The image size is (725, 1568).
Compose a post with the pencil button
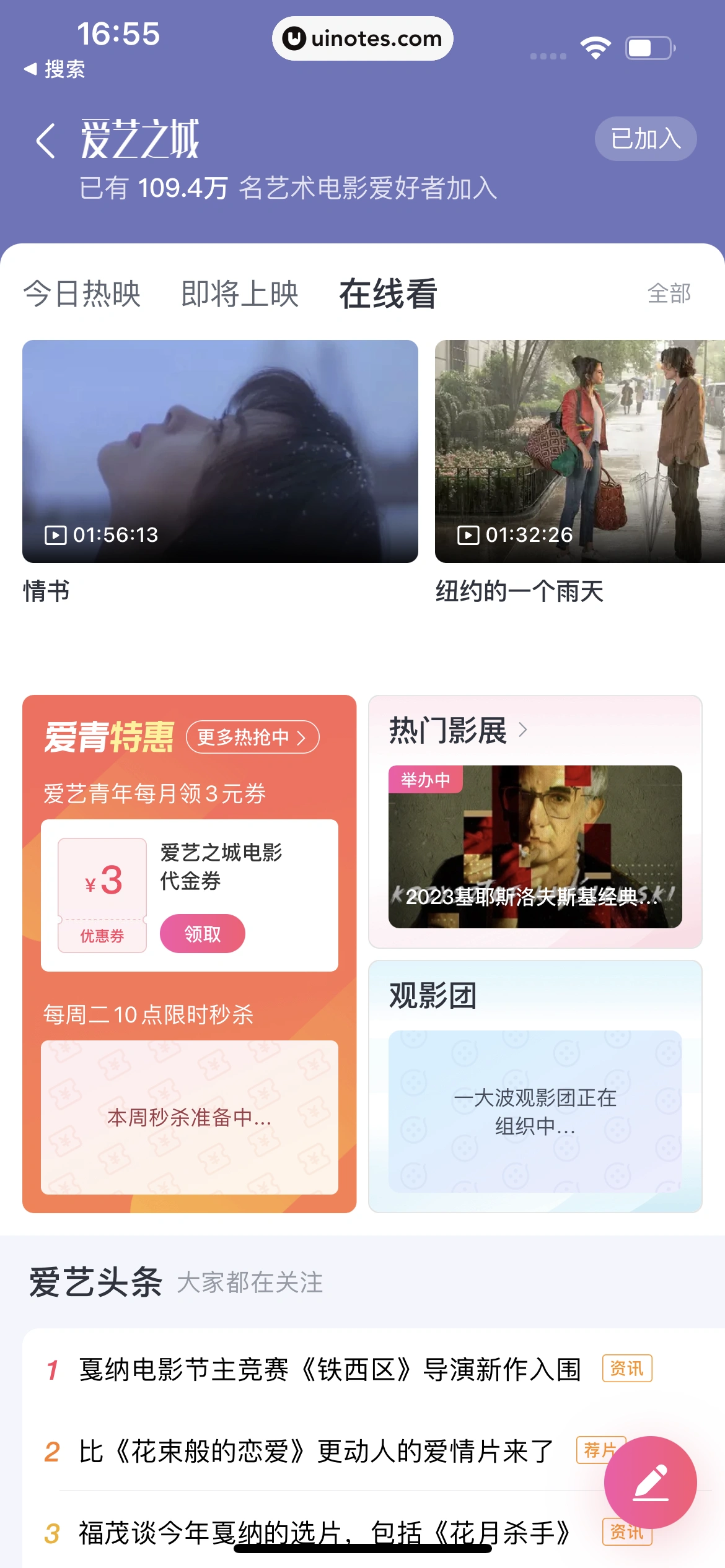pyautogui.click(x=650, y=1483)
